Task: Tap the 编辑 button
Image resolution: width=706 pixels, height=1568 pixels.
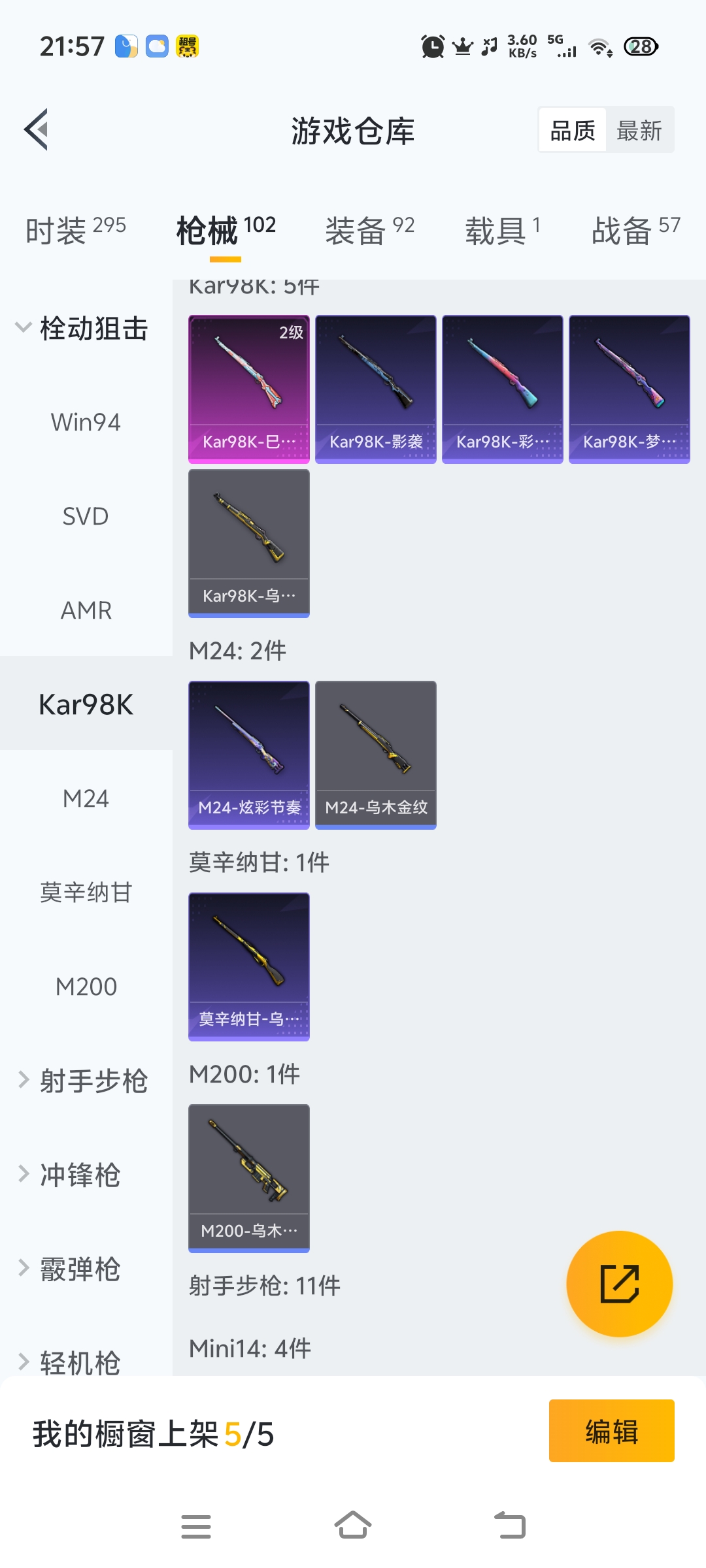Action: (611, 1431)
